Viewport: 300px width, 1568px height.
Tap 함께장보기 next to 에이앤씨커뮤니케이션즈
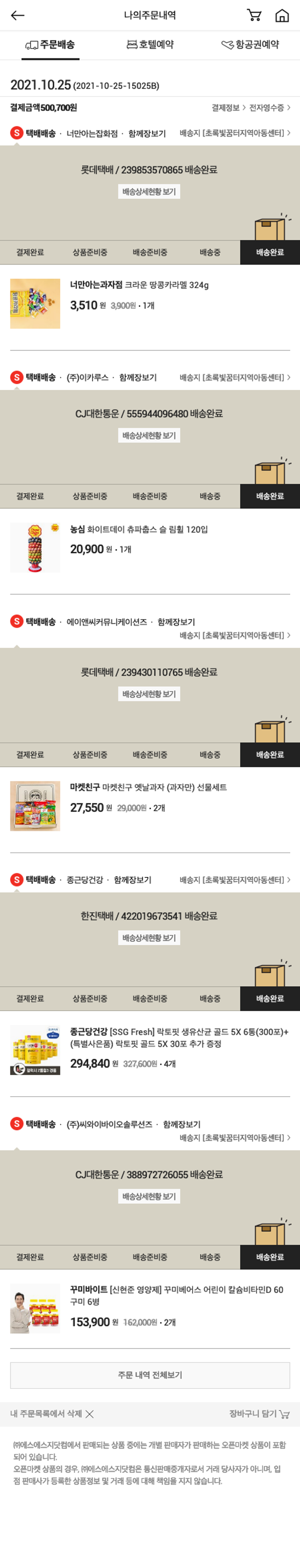click(176, 621)
